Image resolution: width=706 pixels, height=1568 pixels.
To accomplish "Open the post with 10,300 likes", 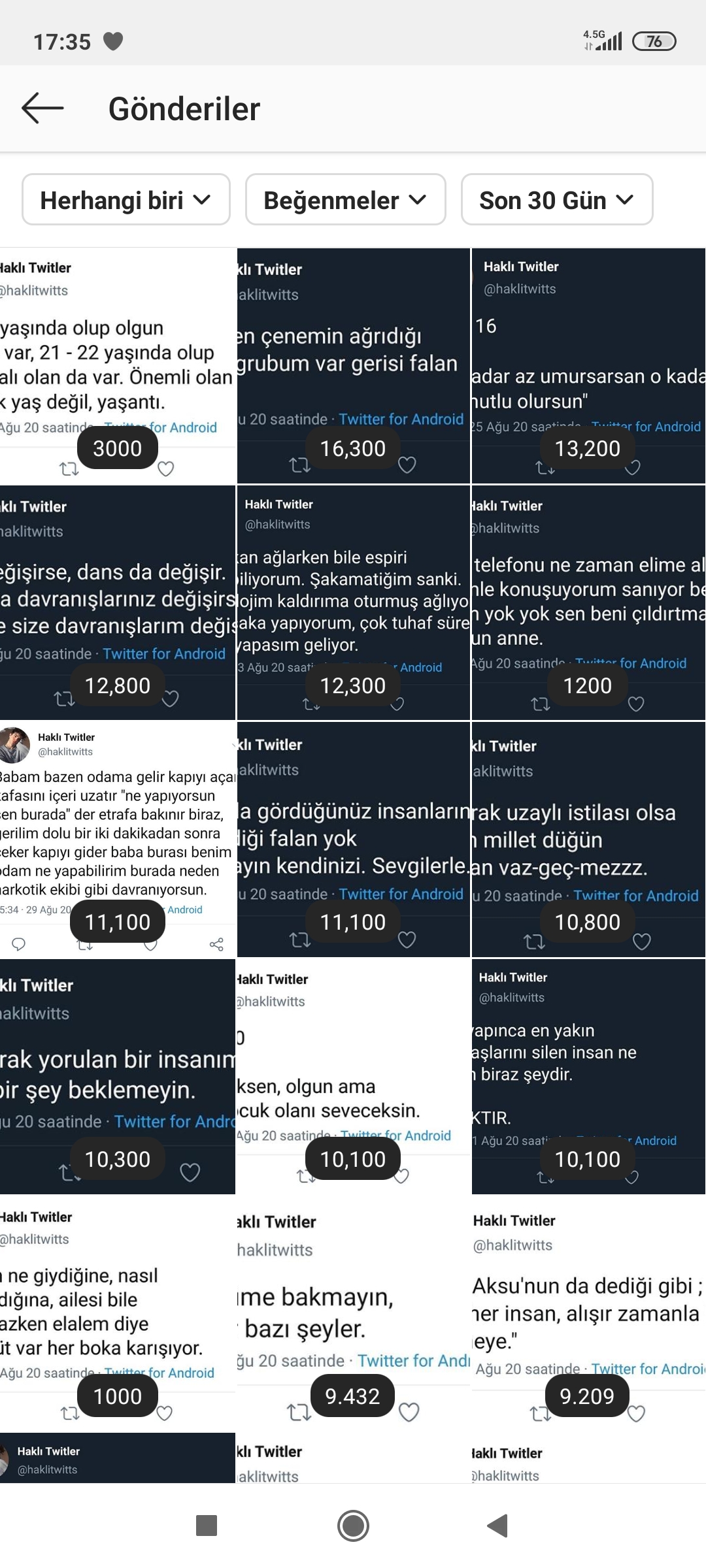I will coord(118,1077).
